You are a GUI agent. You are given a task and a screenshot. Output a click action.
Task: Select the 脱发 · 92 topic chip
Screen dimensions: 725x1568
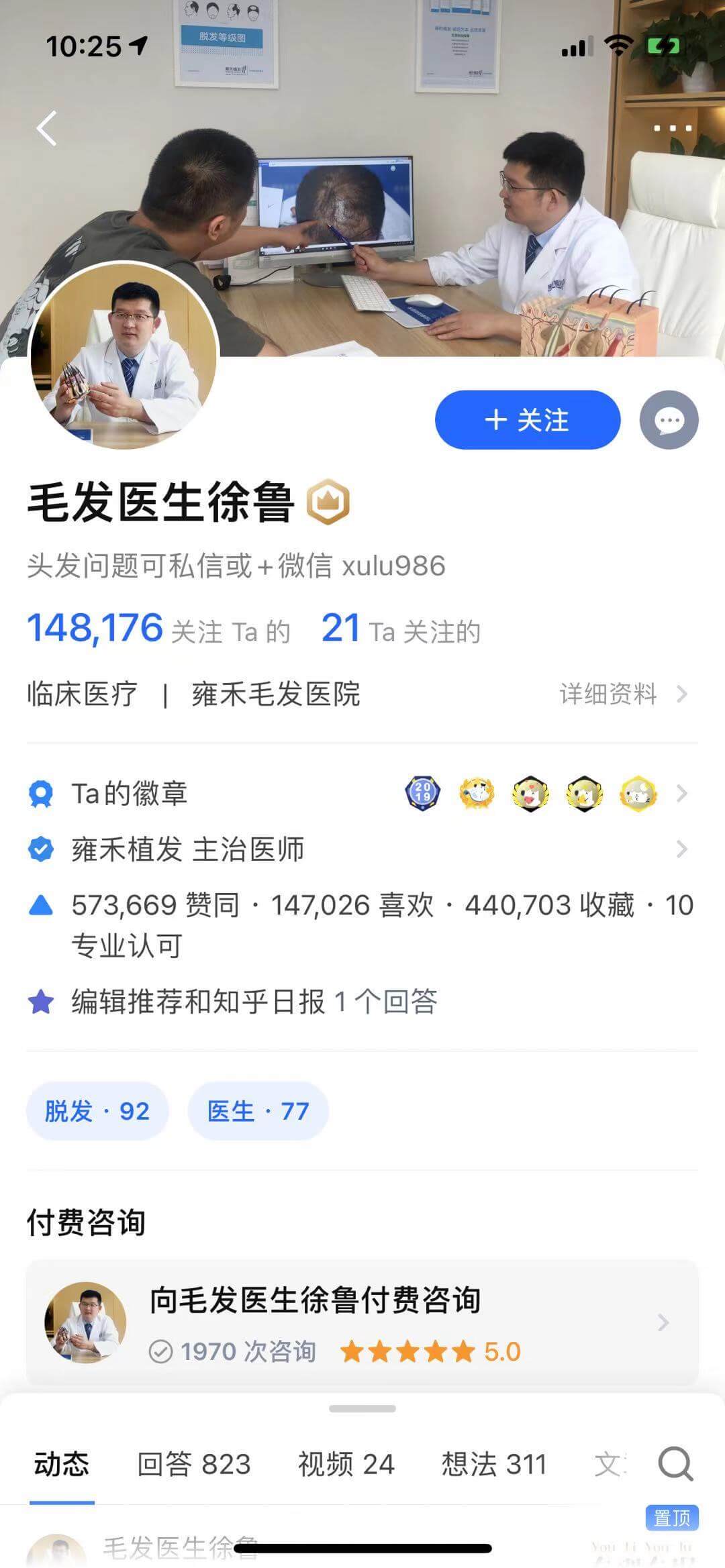[x=97, y=1111]
